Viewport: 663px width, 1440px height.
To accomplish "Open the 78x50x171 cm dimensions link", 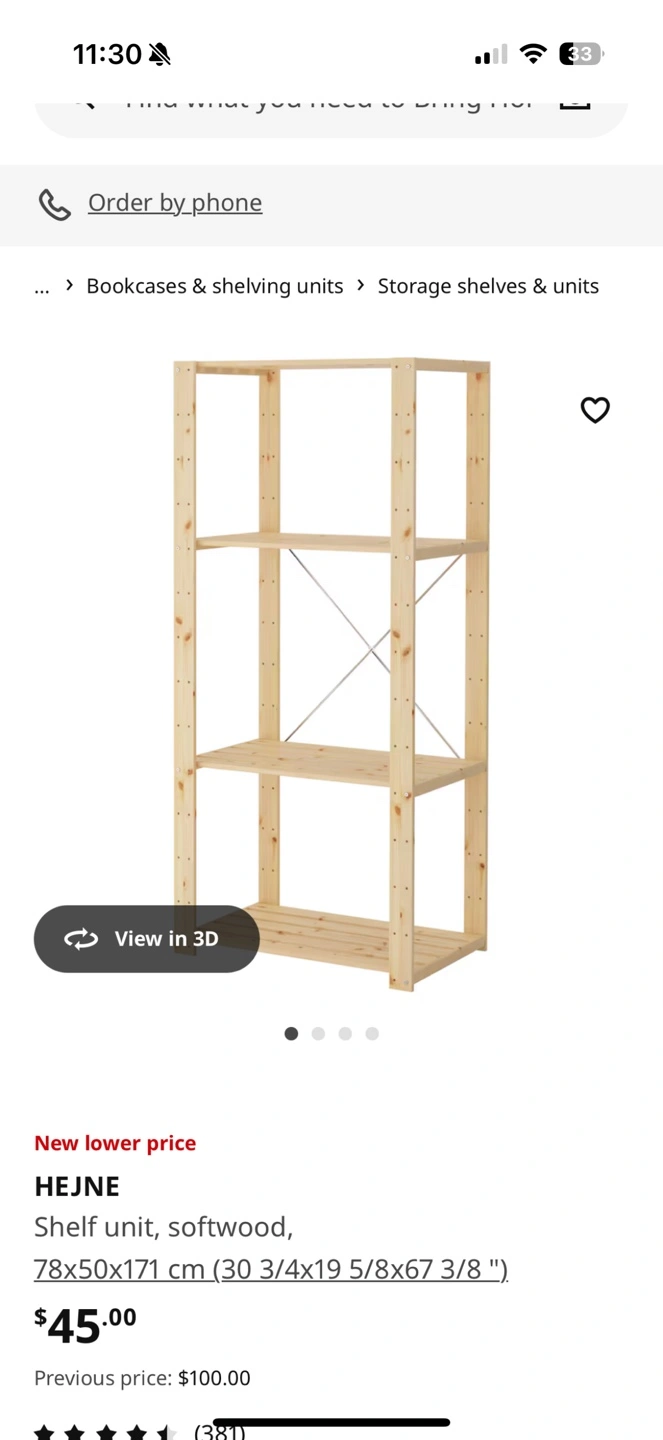I will tap(270, 1269).
